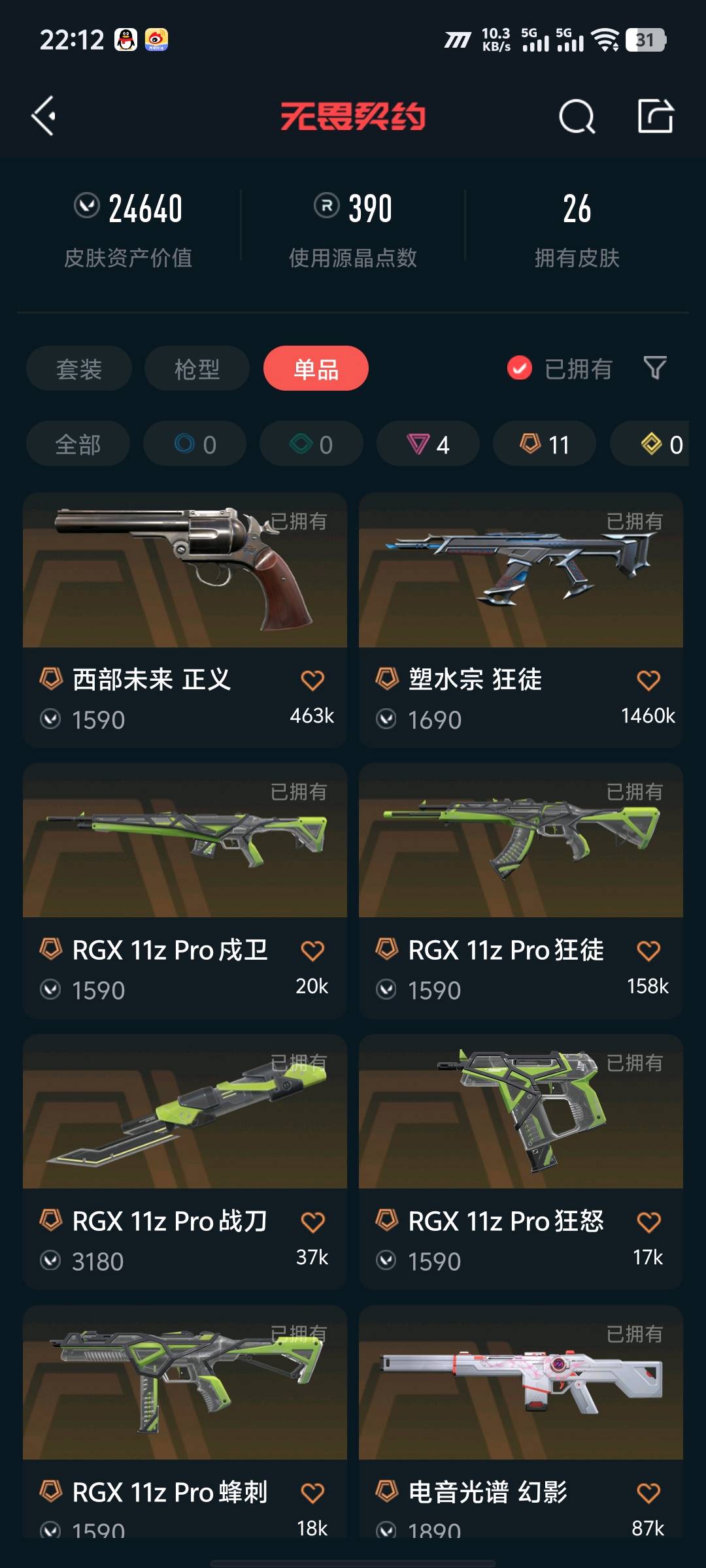This screenshot has height=1568, width=706.
Task: Open the filter funnel options
Action: tap(655, 368)
